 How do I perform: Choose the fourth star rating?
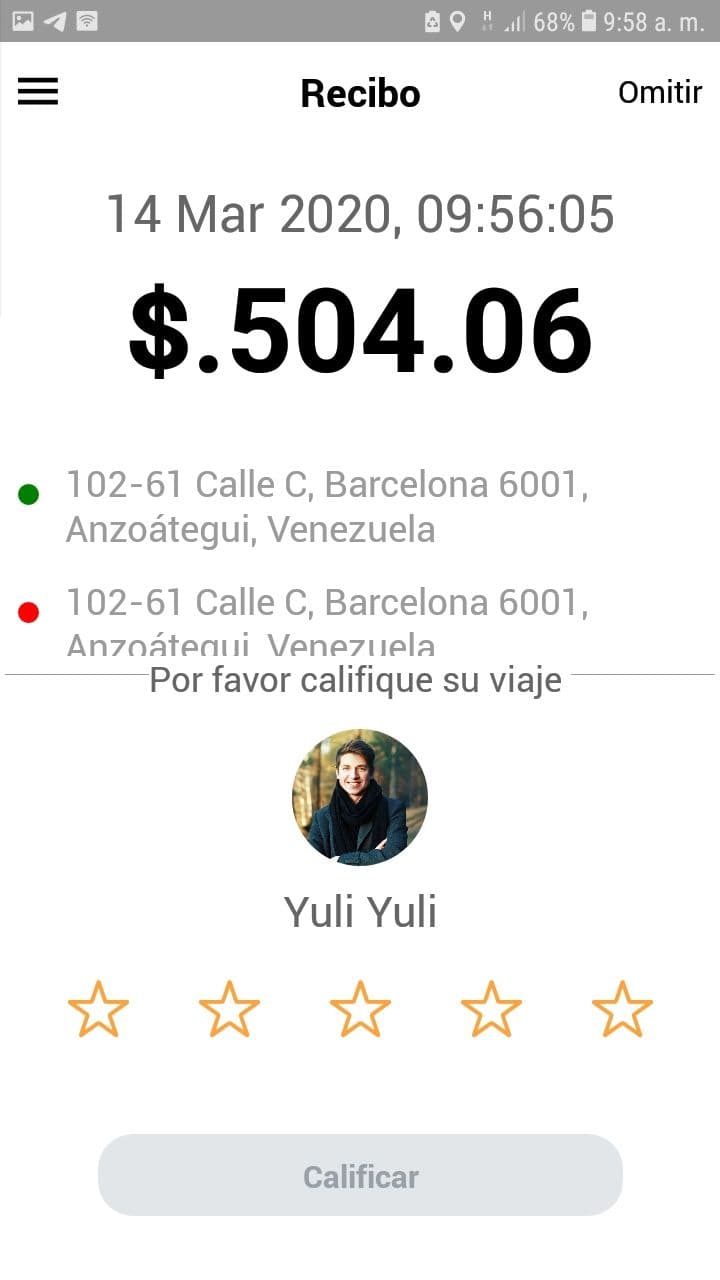(x=491, y=1008)
